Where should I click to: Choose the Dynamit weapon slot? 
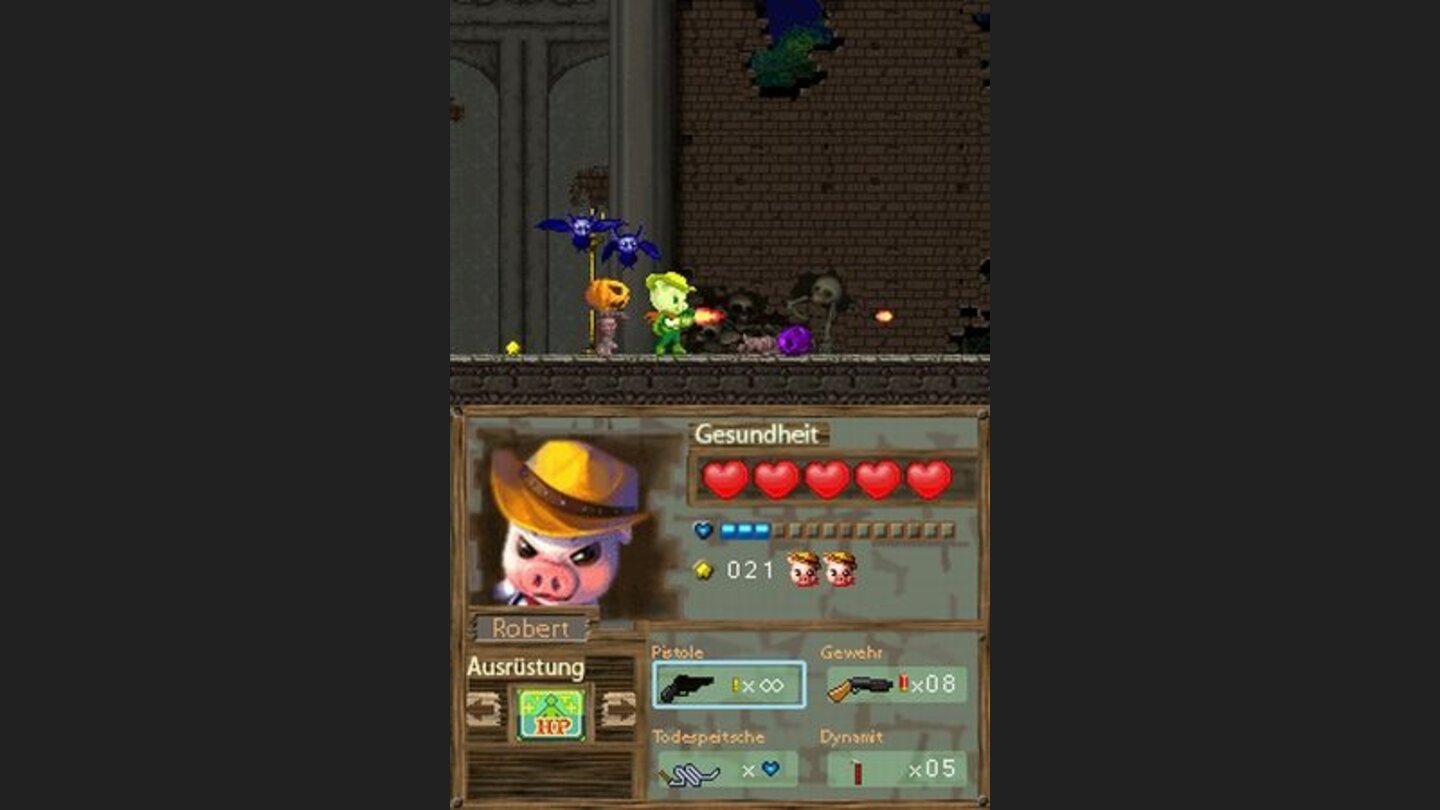(x=896, y=769)
